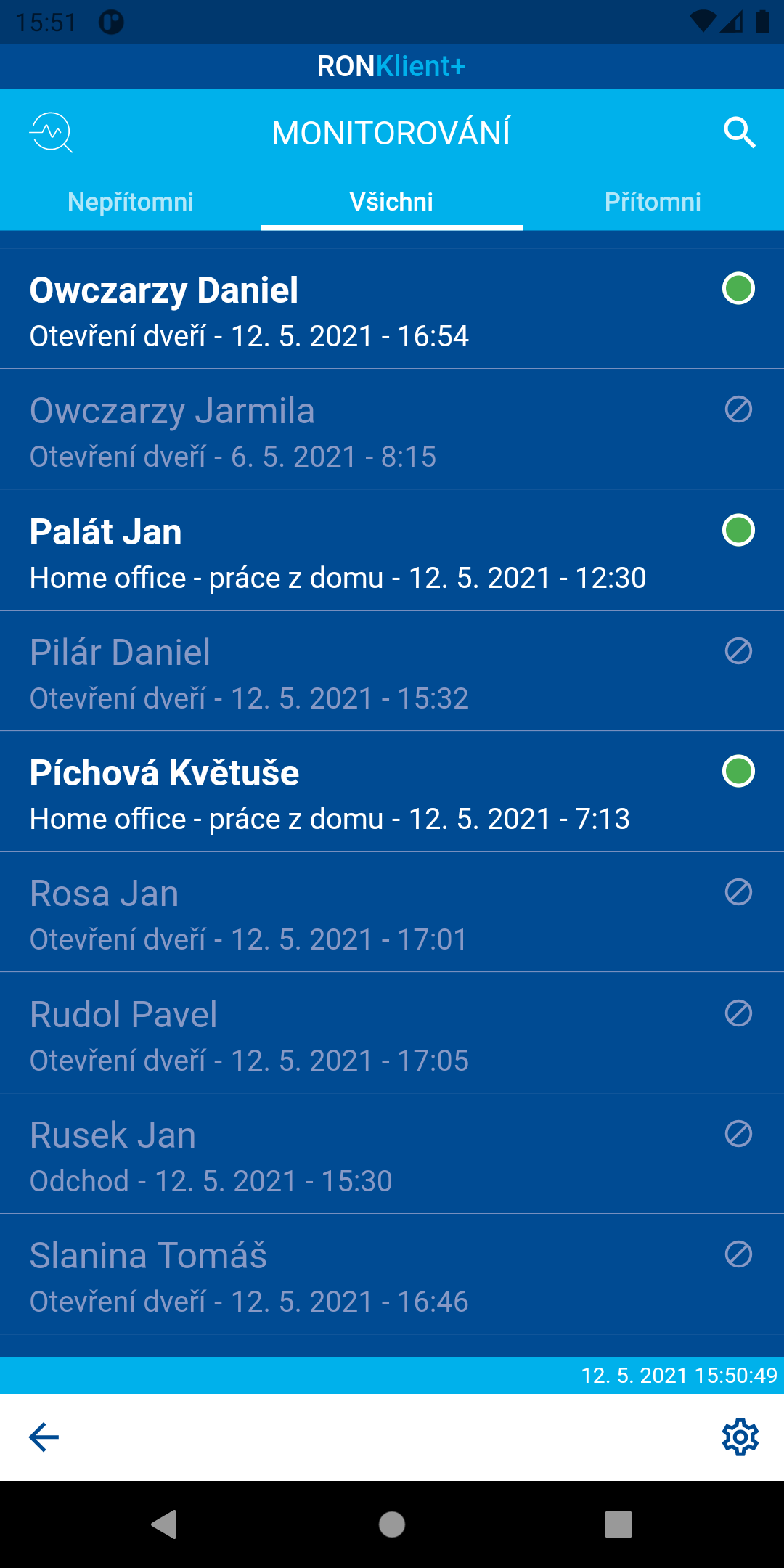Select Rudol Pavel from the list
The width and height of the screenshot is (784, 1568).
[x=392, y=1033]
